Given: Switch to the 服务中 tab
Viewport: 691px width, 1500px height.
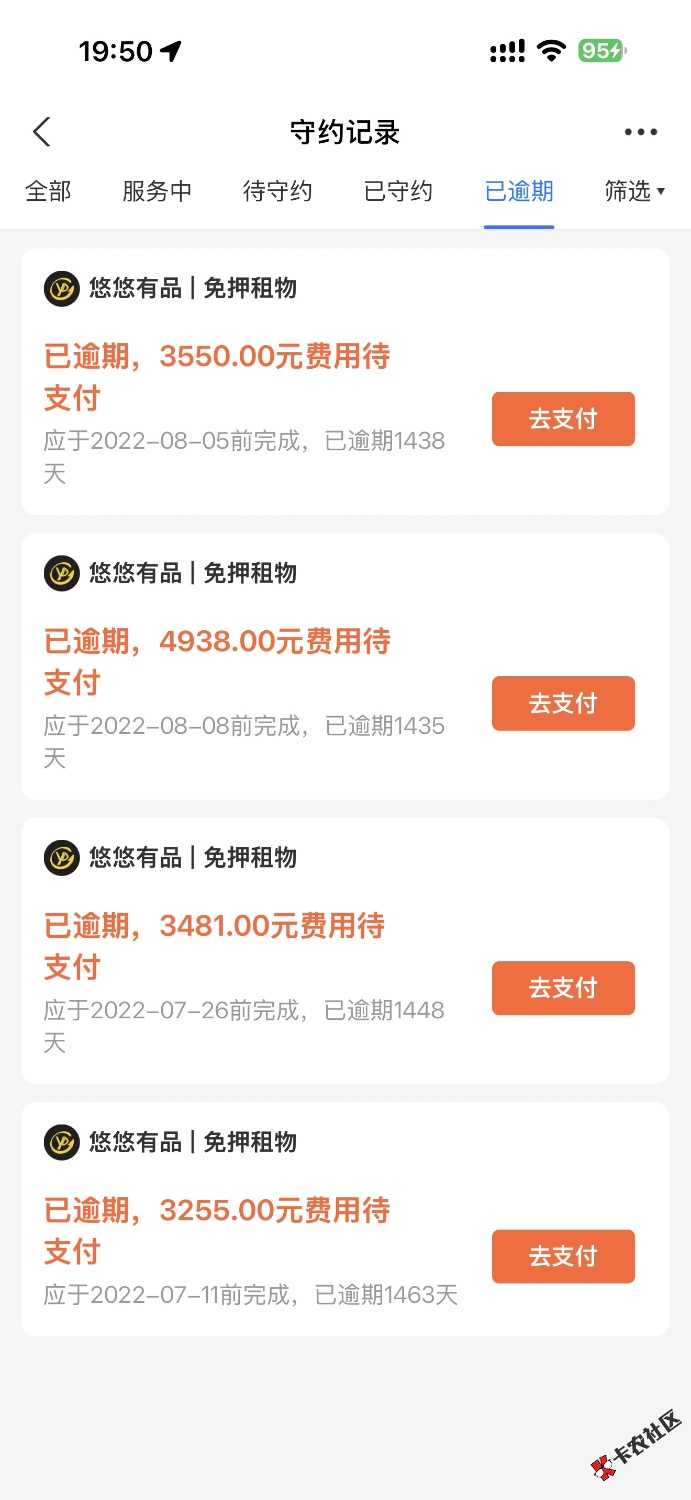Looking at the screenshot, I should 157,191.
